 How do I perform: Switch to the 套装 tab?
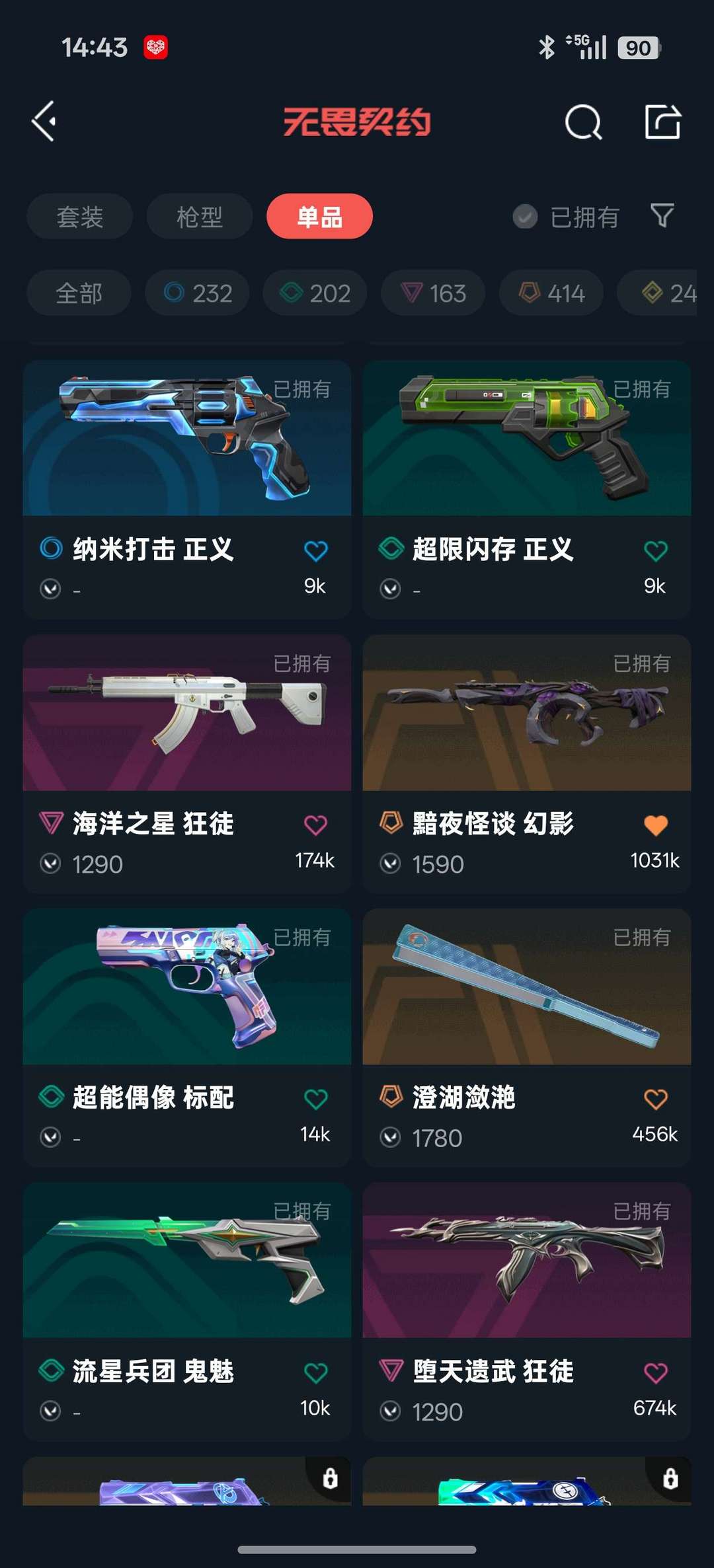80,217
